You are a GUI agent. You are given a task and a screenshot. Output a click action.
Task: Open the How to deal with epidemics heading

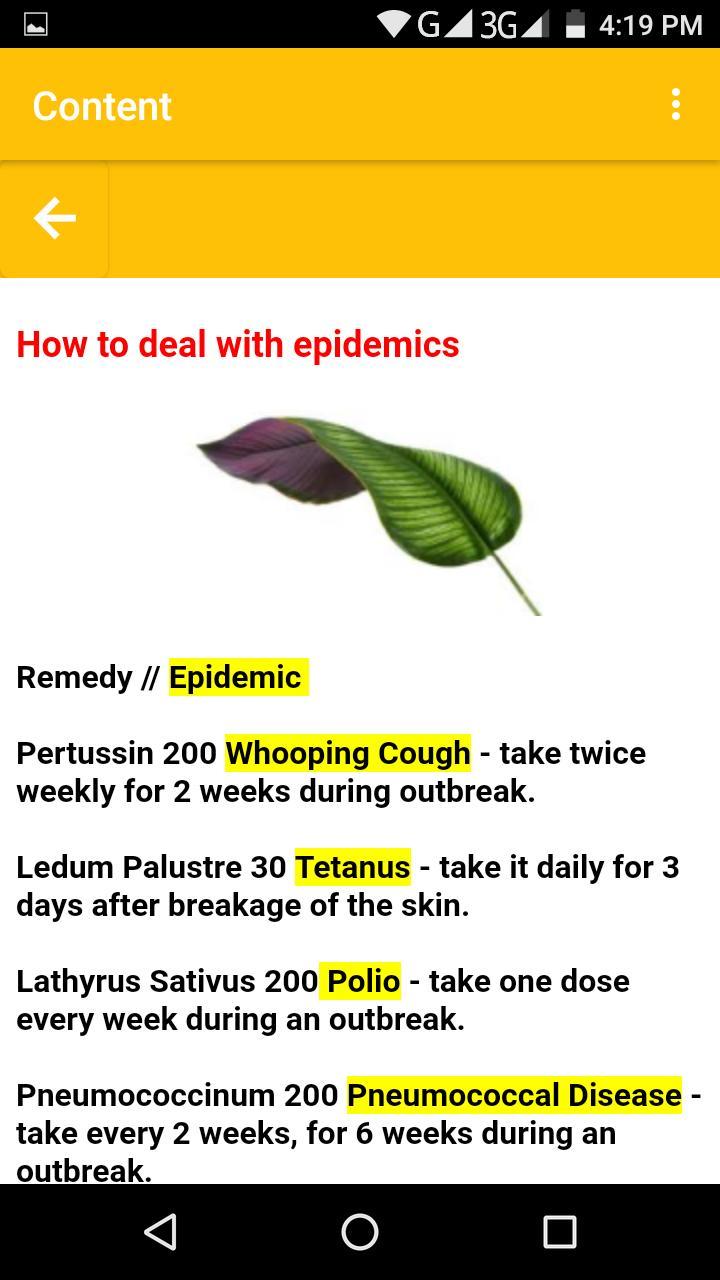tap(237, 344)
